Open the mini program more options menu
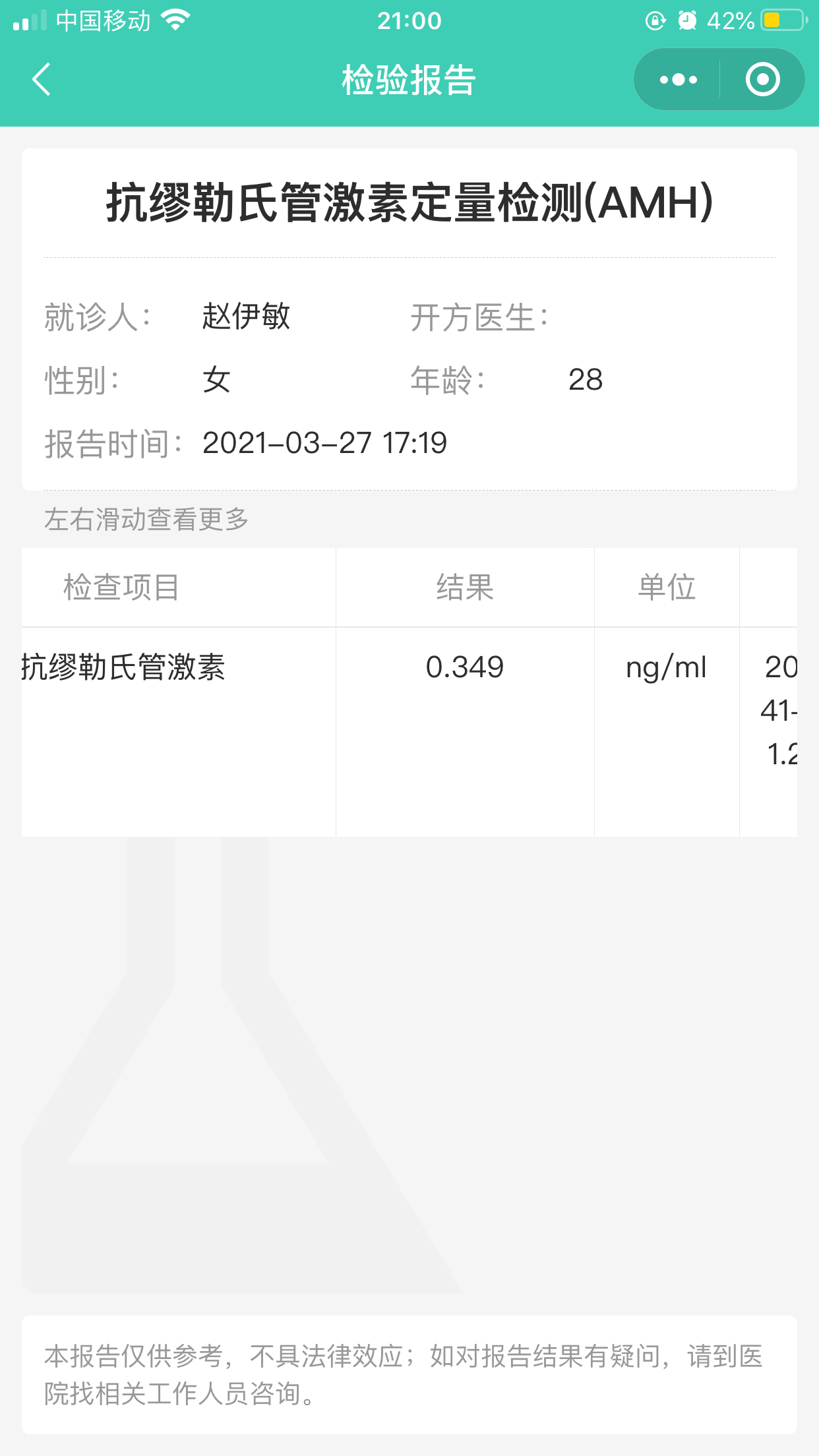Image resolution: width=819 pixels, height=1456 pixels. coord(678,80)
